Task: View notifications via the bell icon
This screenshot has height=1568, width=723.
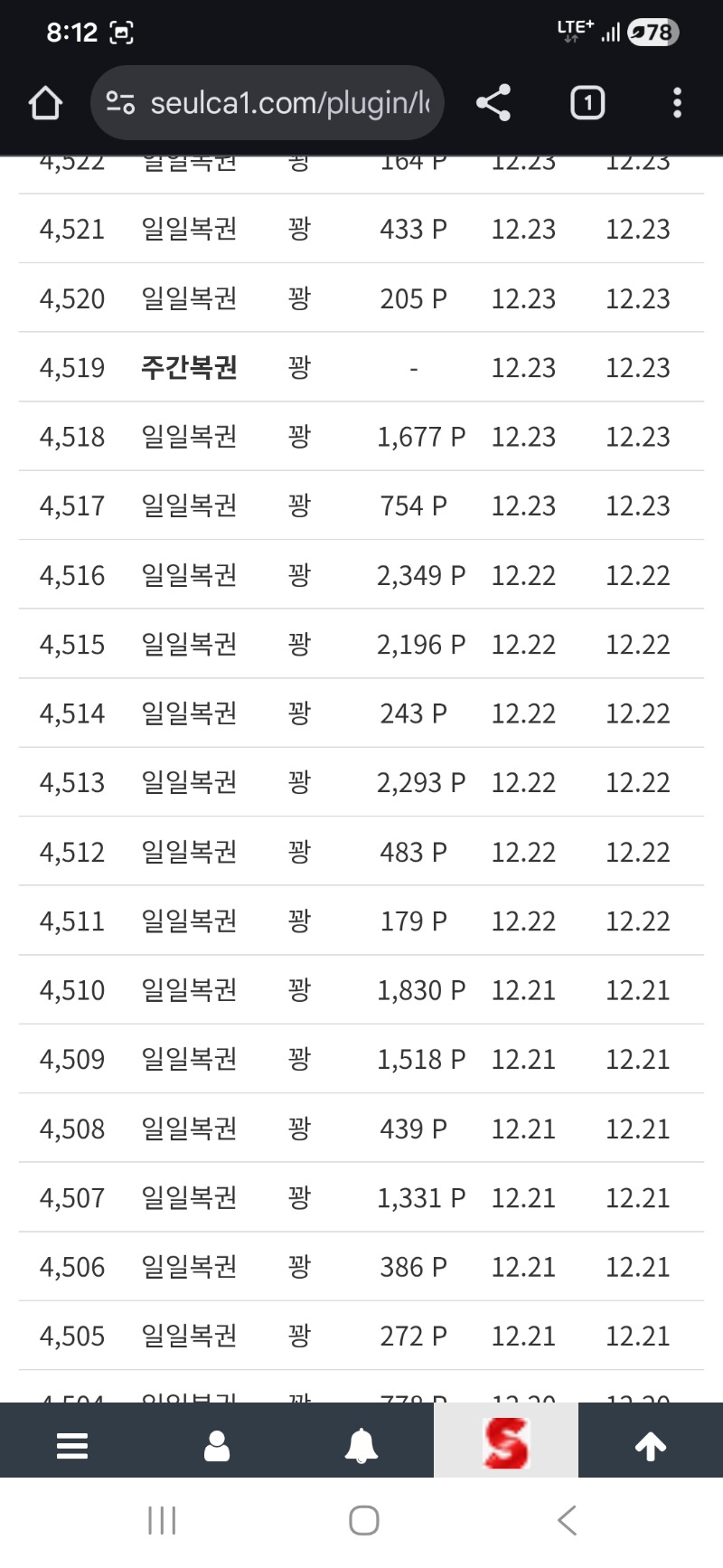Action: tap(361, 1440)
